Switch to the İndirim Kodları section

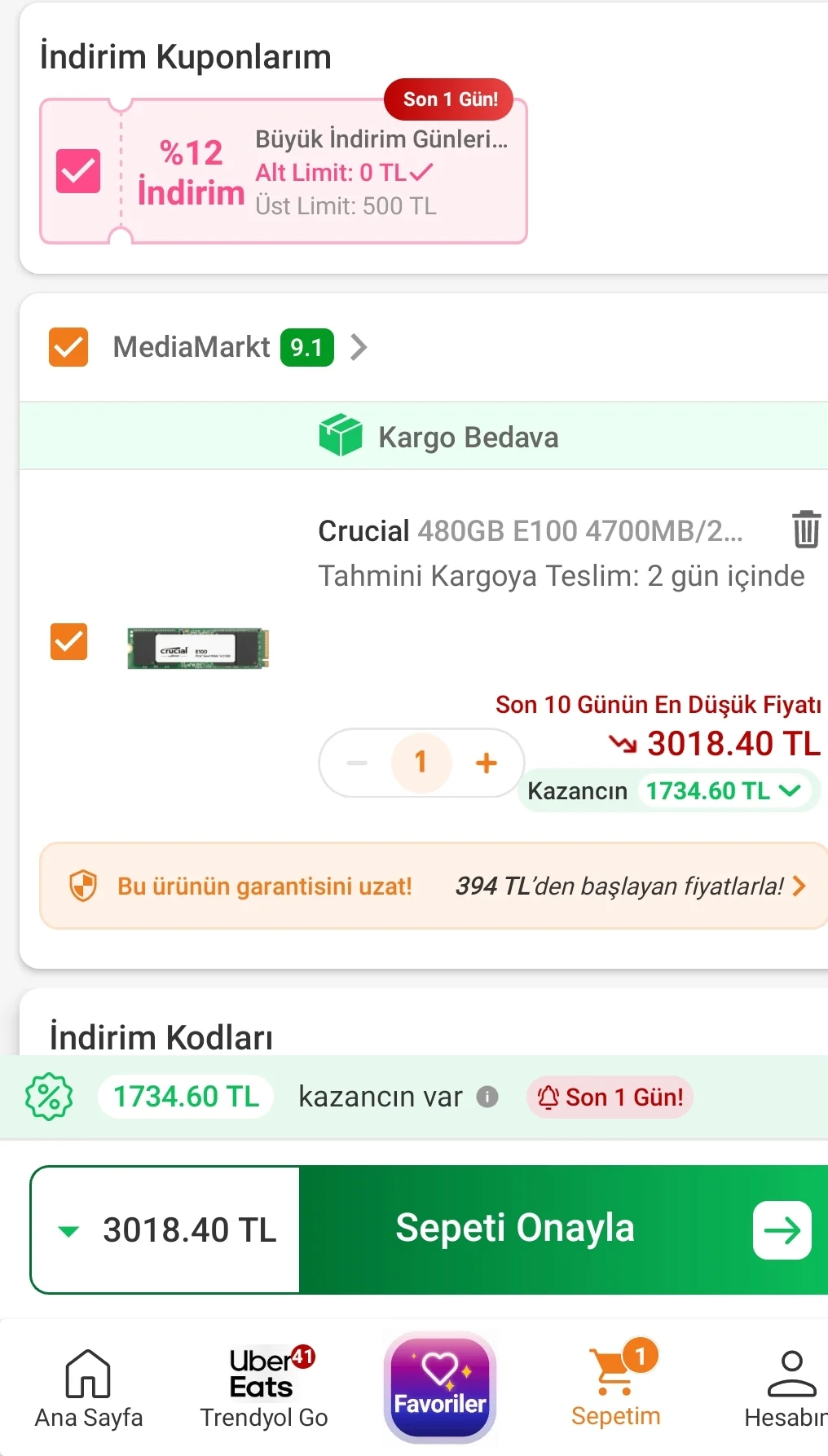162,1036
